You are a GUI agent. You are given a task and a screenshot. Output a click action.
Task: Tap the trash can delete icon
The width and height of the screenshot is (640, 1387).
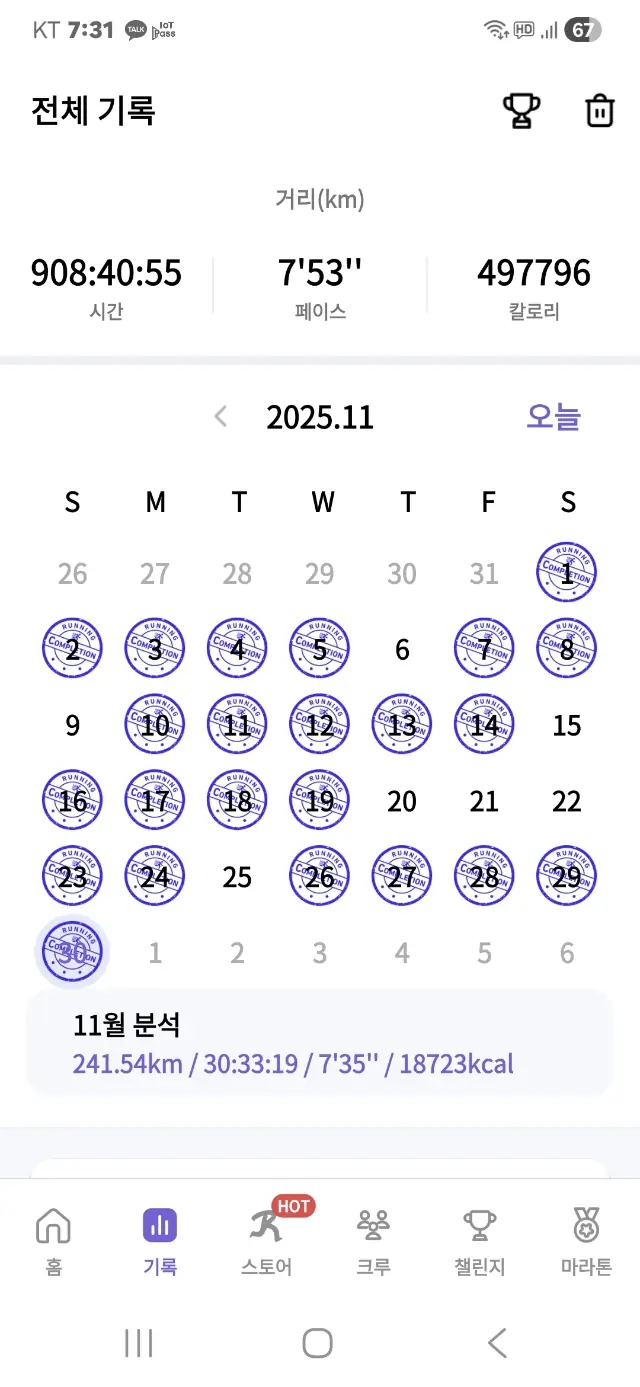click(x=599, y=111)
